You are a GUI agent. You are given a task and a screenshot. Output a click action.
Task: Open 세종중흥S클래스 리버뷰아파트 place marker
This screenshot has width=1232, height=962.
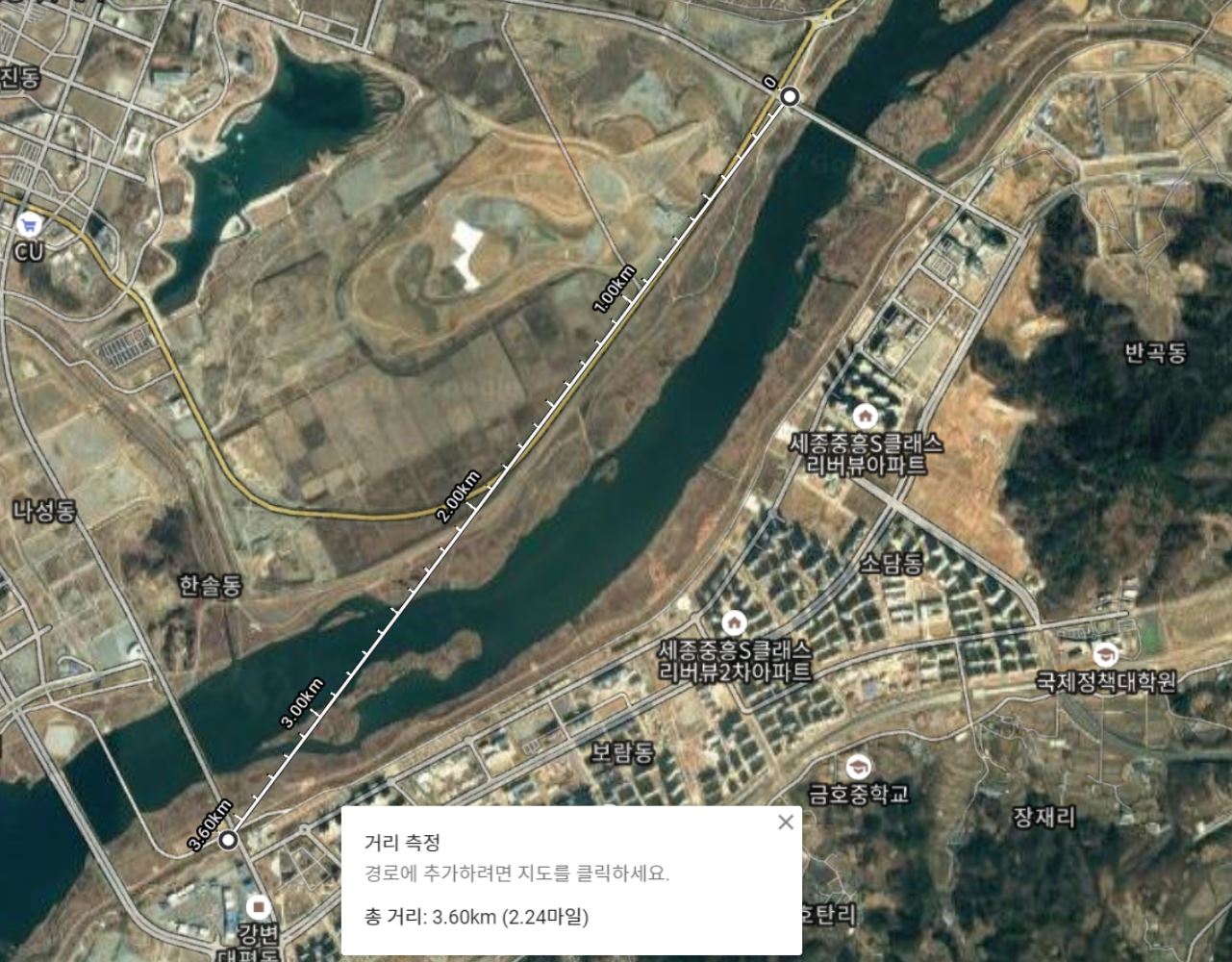[x=864, y=417]
